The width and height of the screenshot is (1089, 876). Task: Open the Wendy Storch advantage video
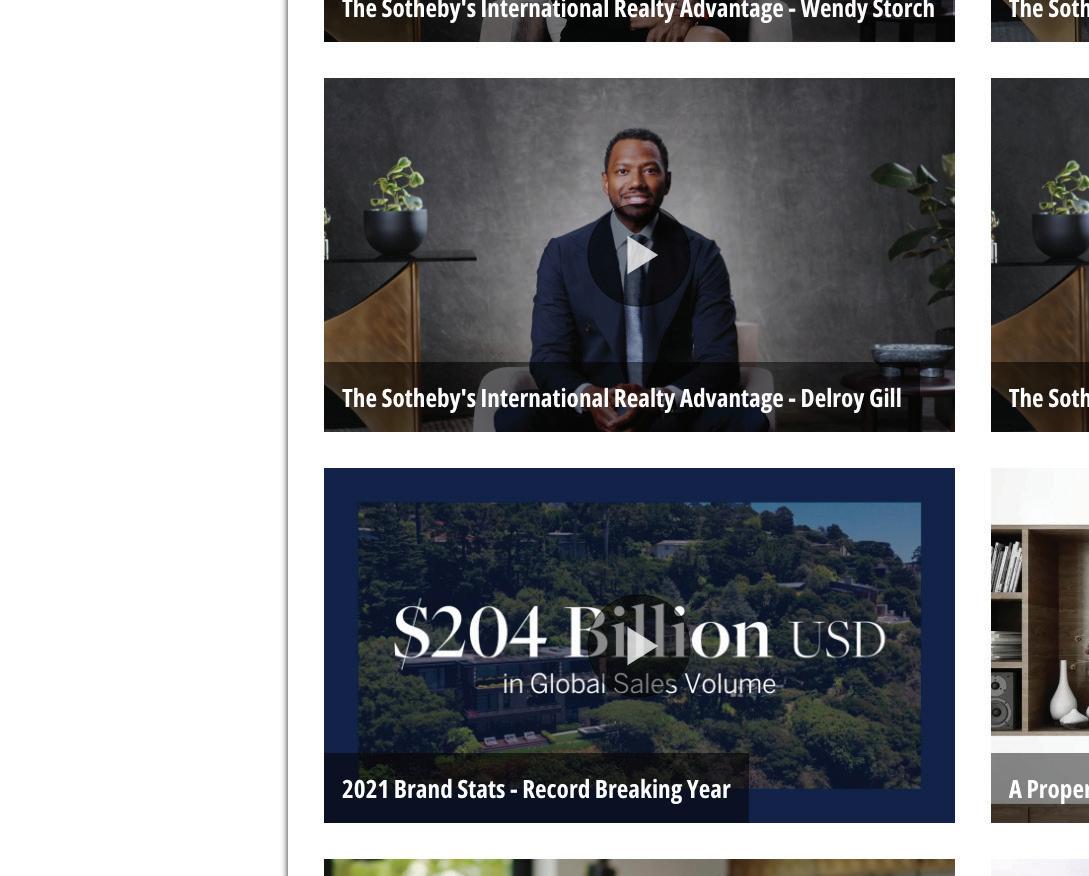tap(638, 14)
